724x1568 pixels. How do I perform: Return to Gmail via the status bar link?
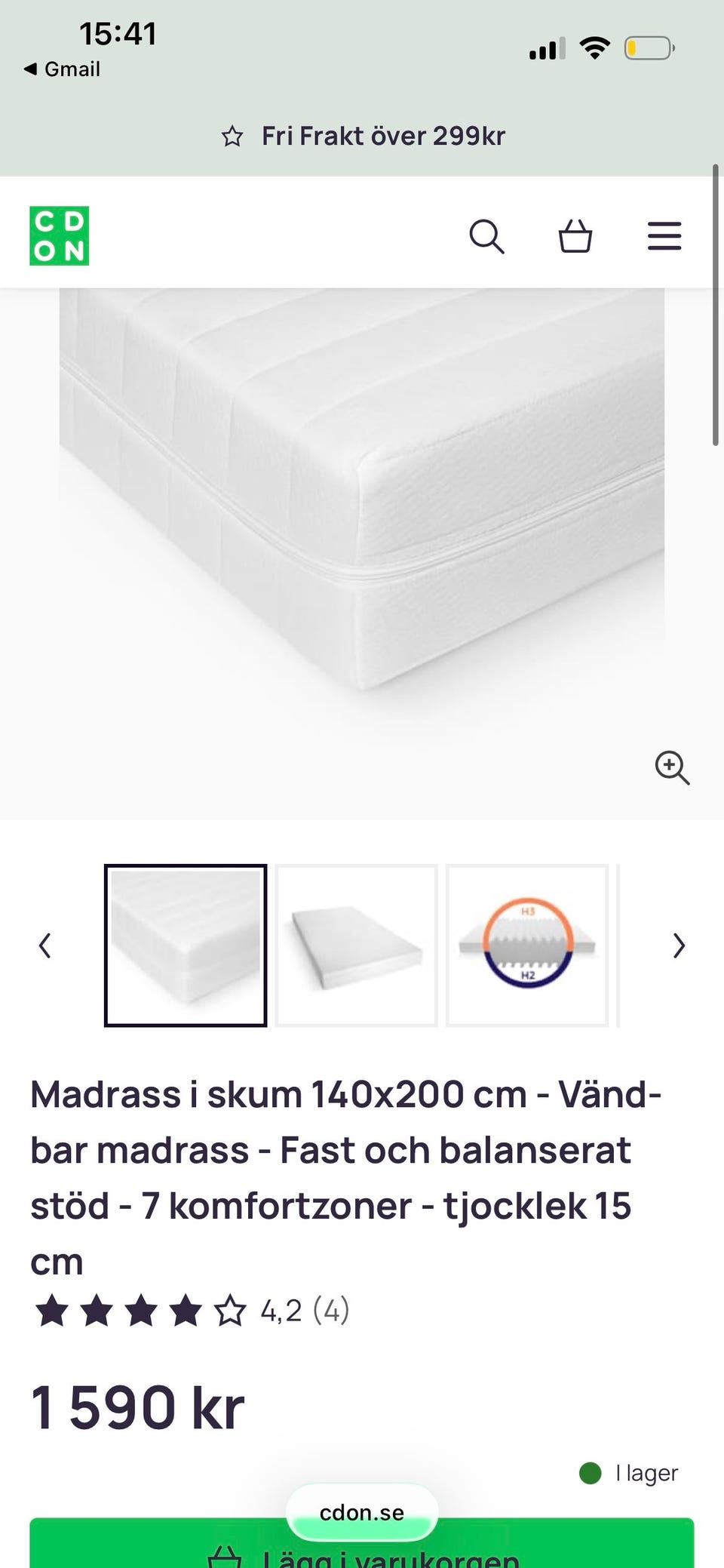click(x=64, y=69)
